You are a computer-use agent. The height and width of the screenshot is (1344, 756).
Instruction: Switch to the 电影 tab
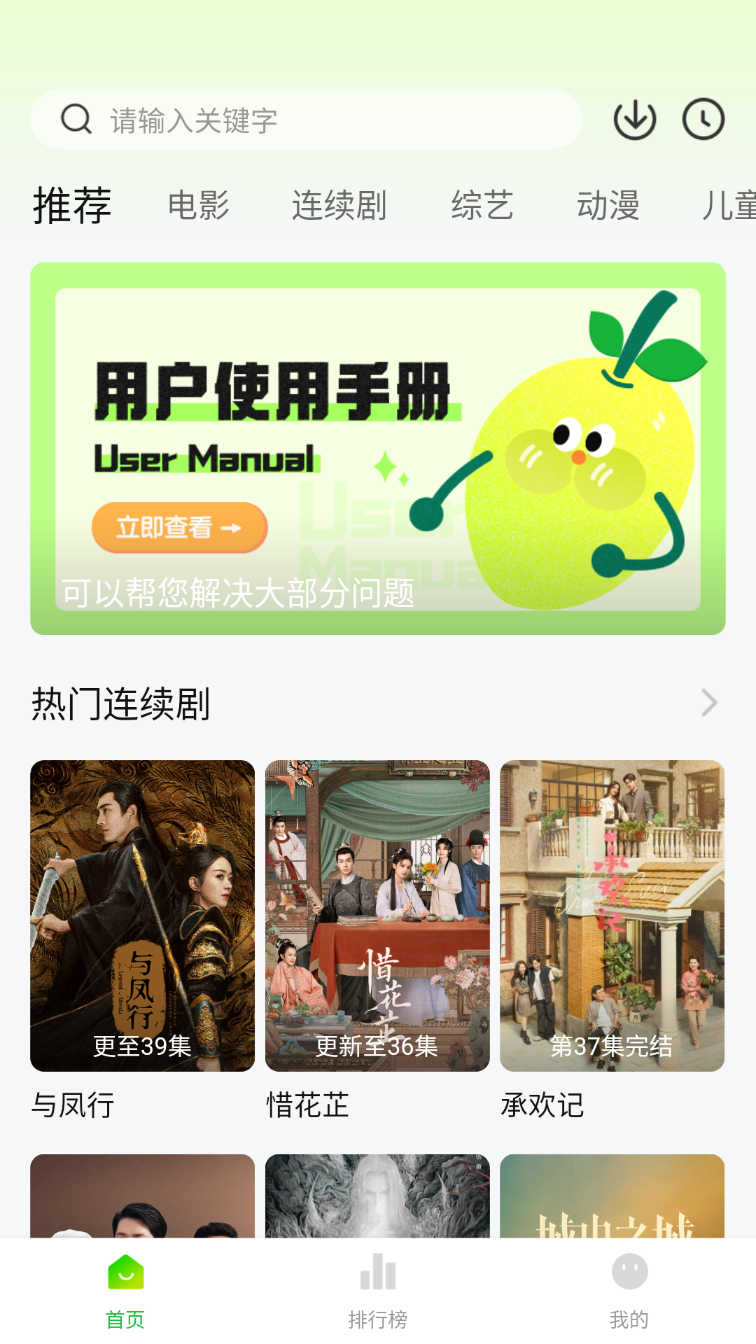pyautogui.click(x=198, y=206)
